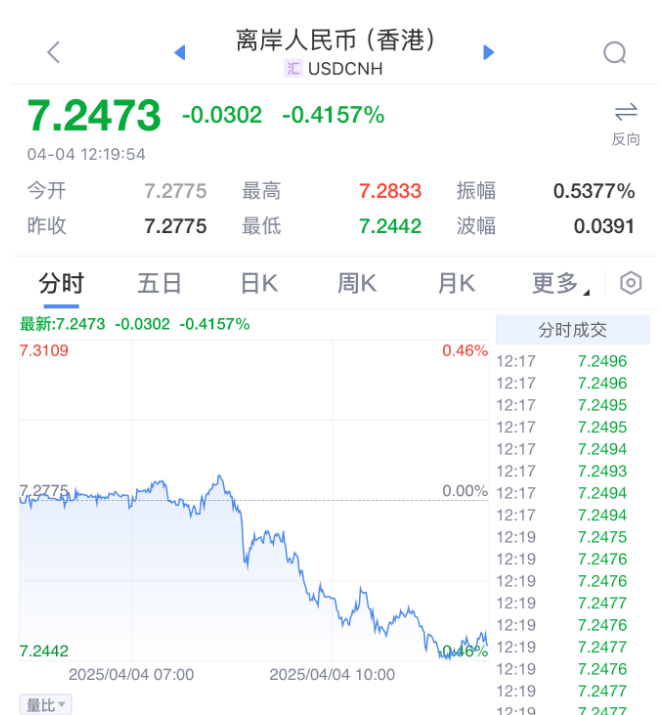This screenshot has width=661, height=715.
Task: Switch to the previous instrument with left triangle
Action: tap(180, 52)
